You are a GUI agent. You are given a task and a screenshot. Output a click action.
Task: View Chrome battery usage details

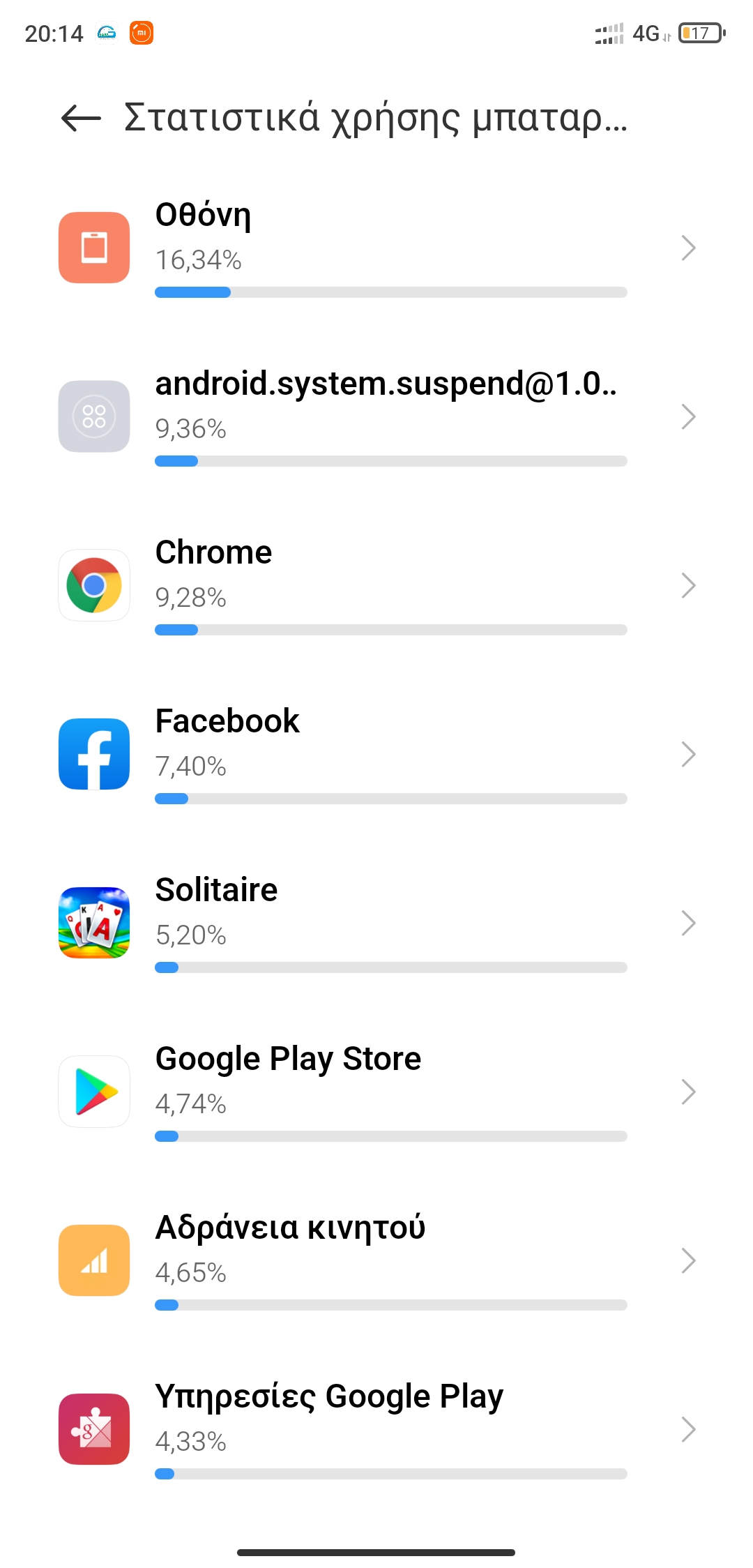point(376,585)
